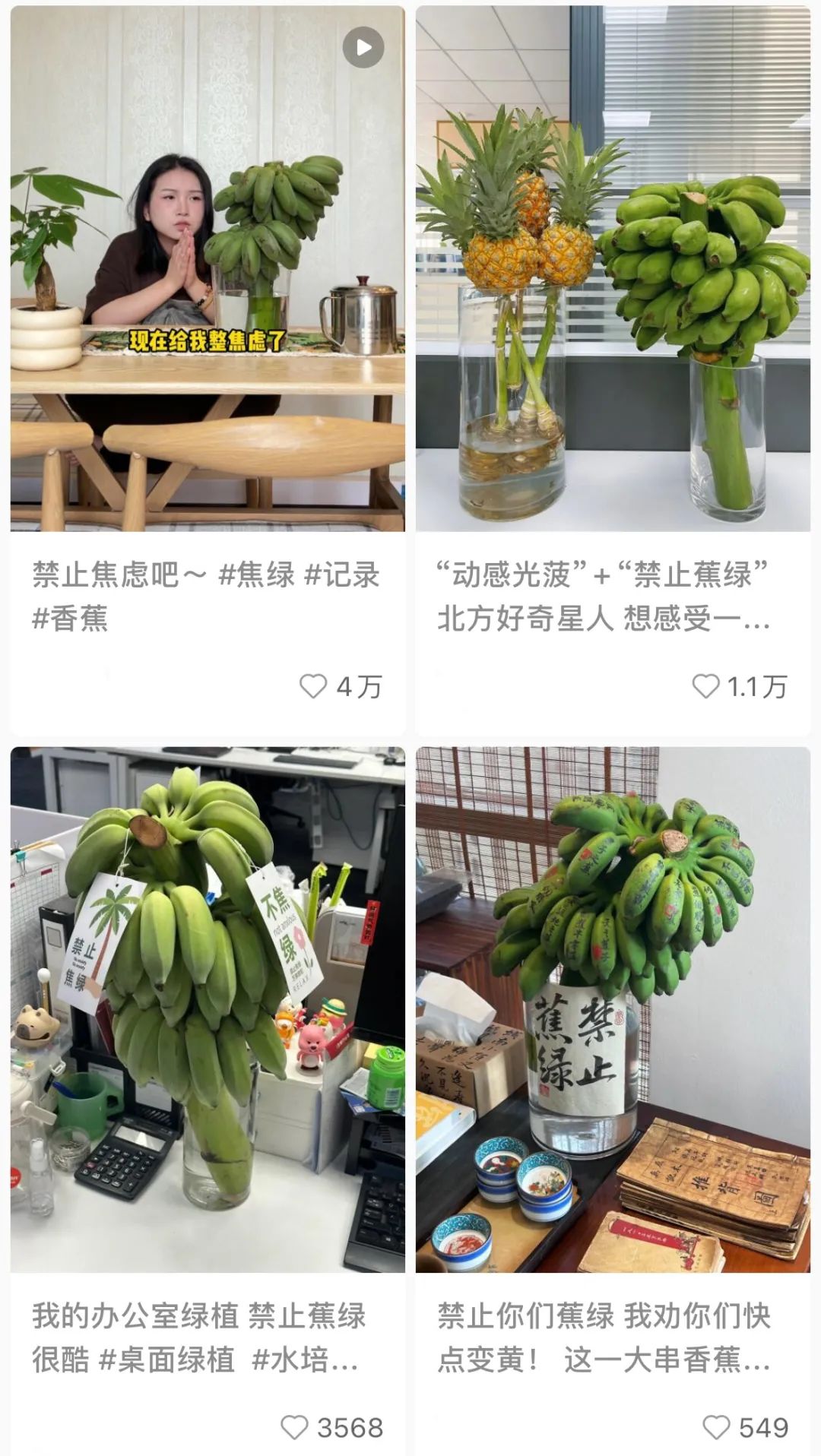Screen dimensions: 821x1456
Task: Like the 我的办公室绿植 post with 3568 likes
Action: [x=295, y=1427]
